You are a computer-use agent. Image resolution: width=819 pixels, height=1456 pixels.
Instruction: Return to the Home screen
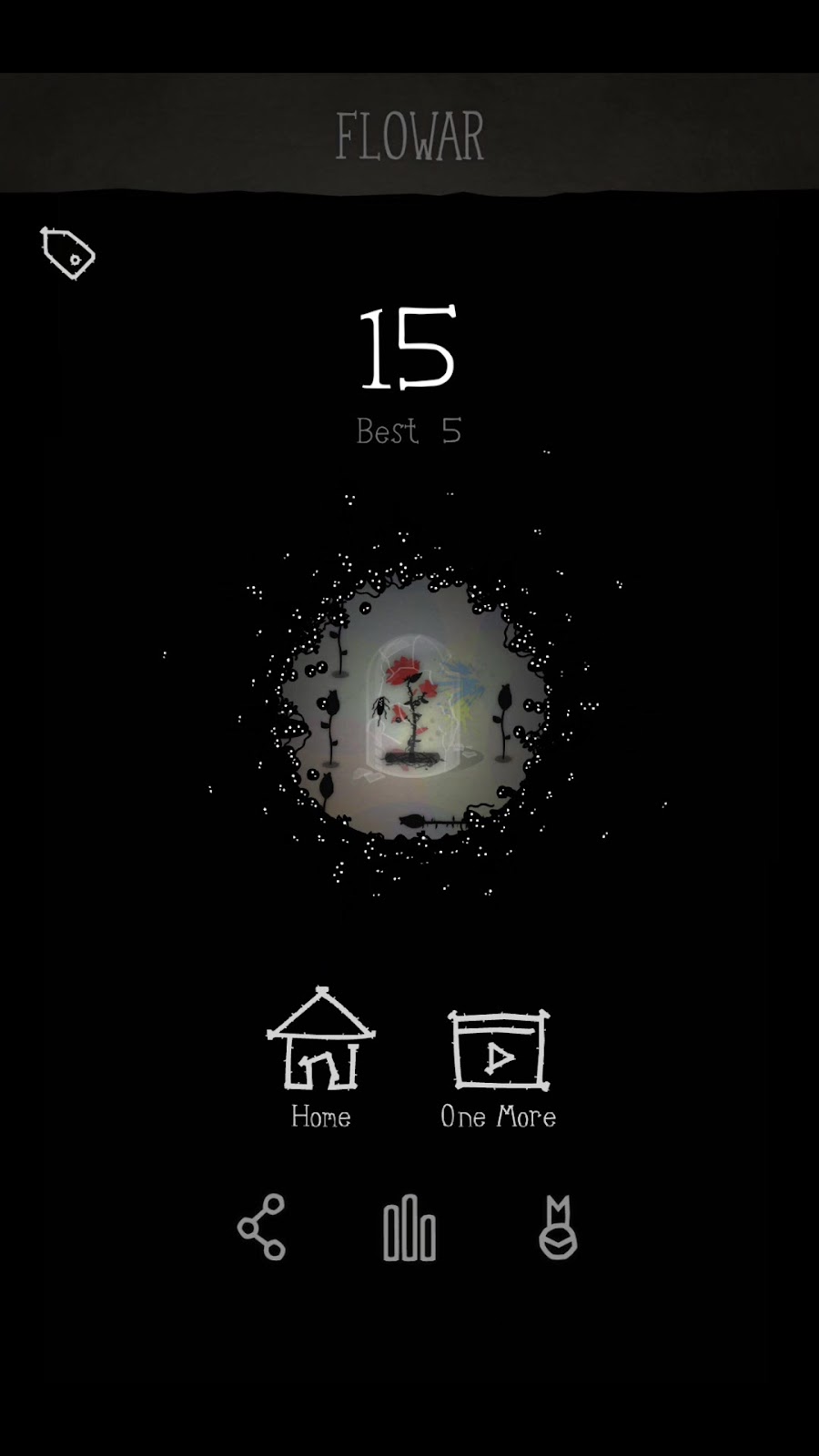coord(320,1057)
